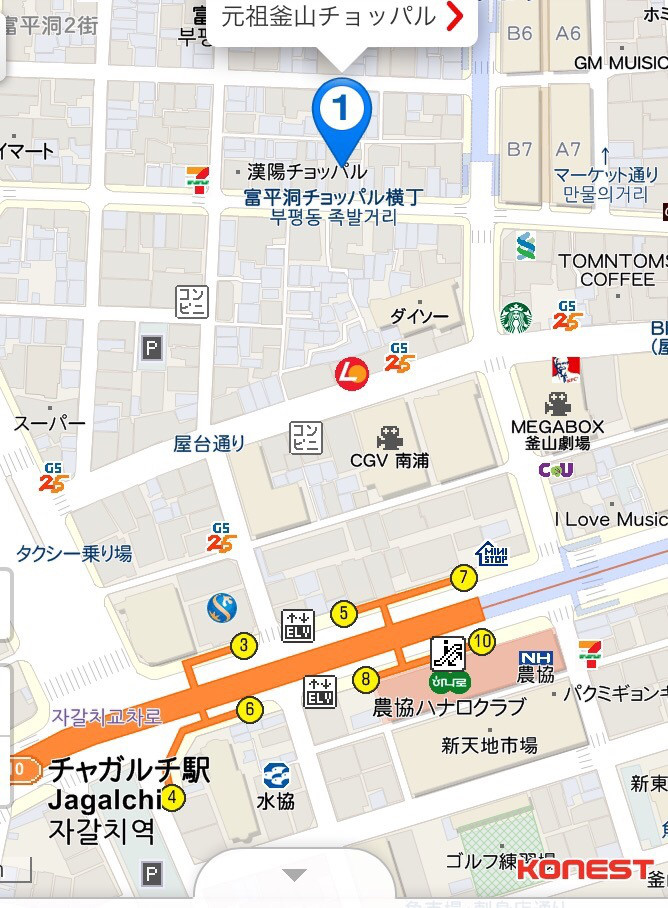Open the 元祖釜山チョッパル callout details
Screen dimensions: 668x908
coord(342,17)
